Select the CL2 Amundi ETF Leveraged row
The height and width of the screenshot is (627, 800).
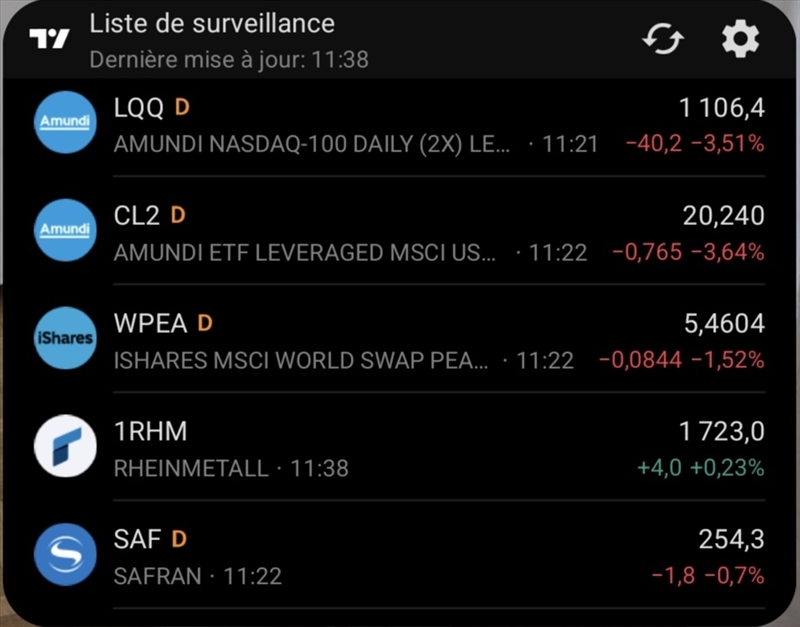click(x=400, y=233)
